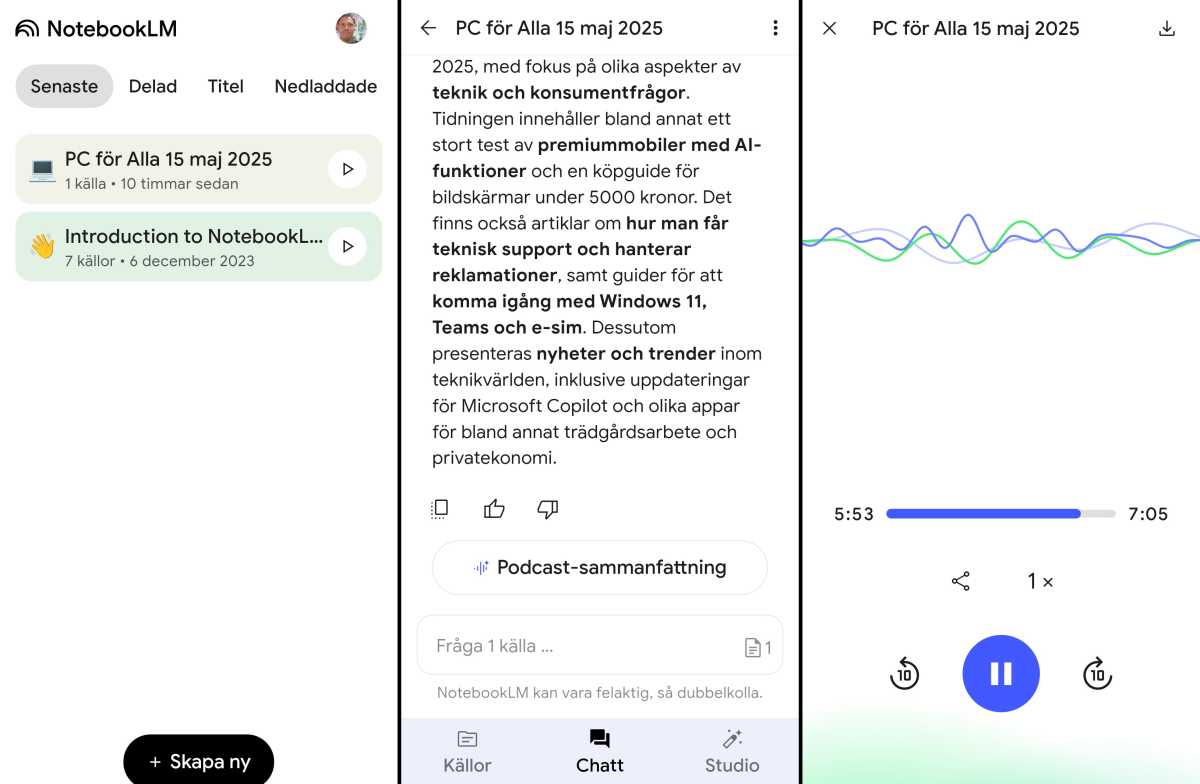Image resolution: width=1200 pixels, height=784 pixels.
Task: Give the summary a thumbs up
Action: point(494,509)
